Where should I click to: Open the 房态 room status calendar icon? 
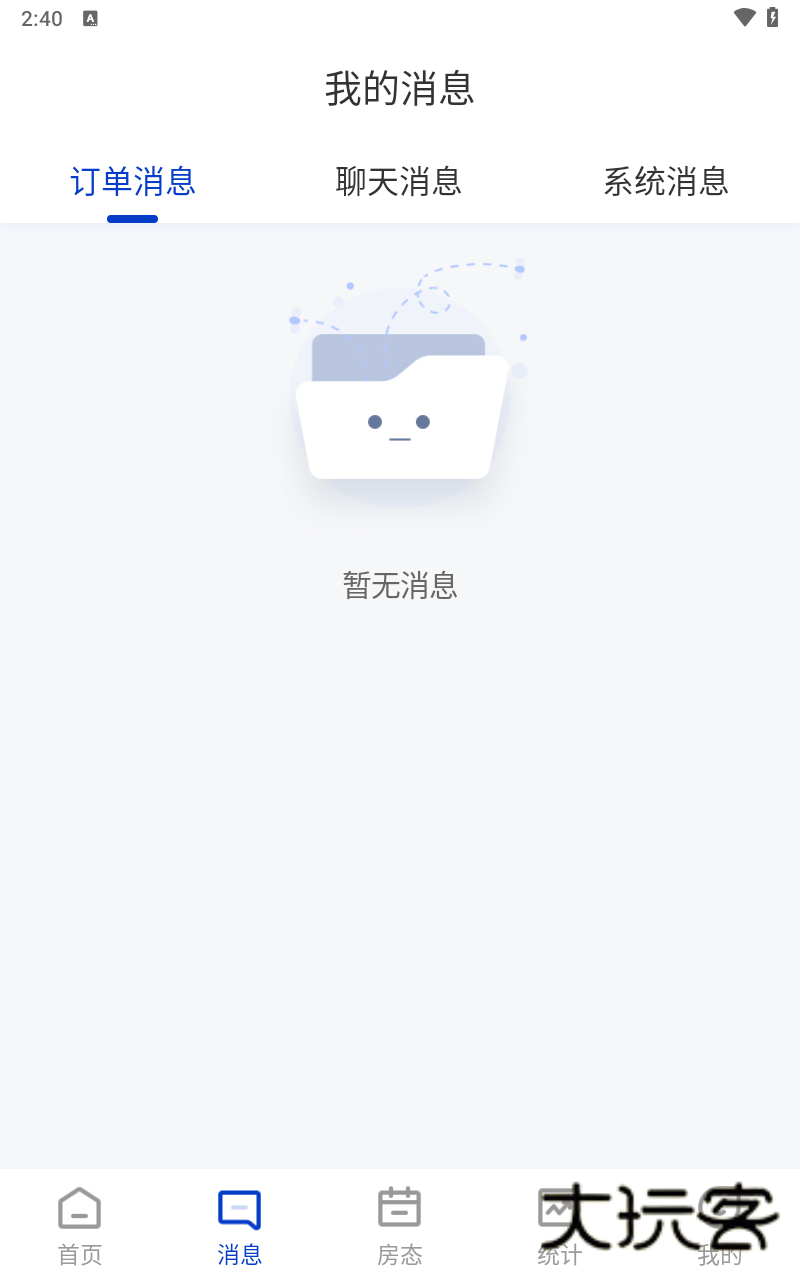click(399, 1207)
